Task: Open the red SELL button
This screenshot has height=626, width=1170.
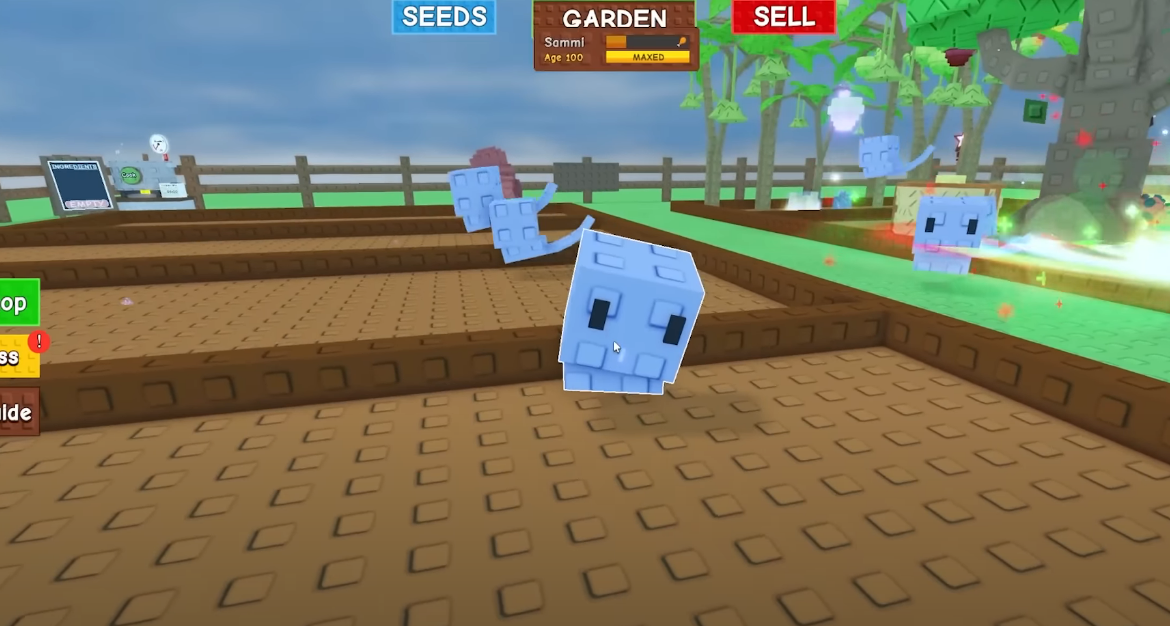Action: tap(784, 17)
